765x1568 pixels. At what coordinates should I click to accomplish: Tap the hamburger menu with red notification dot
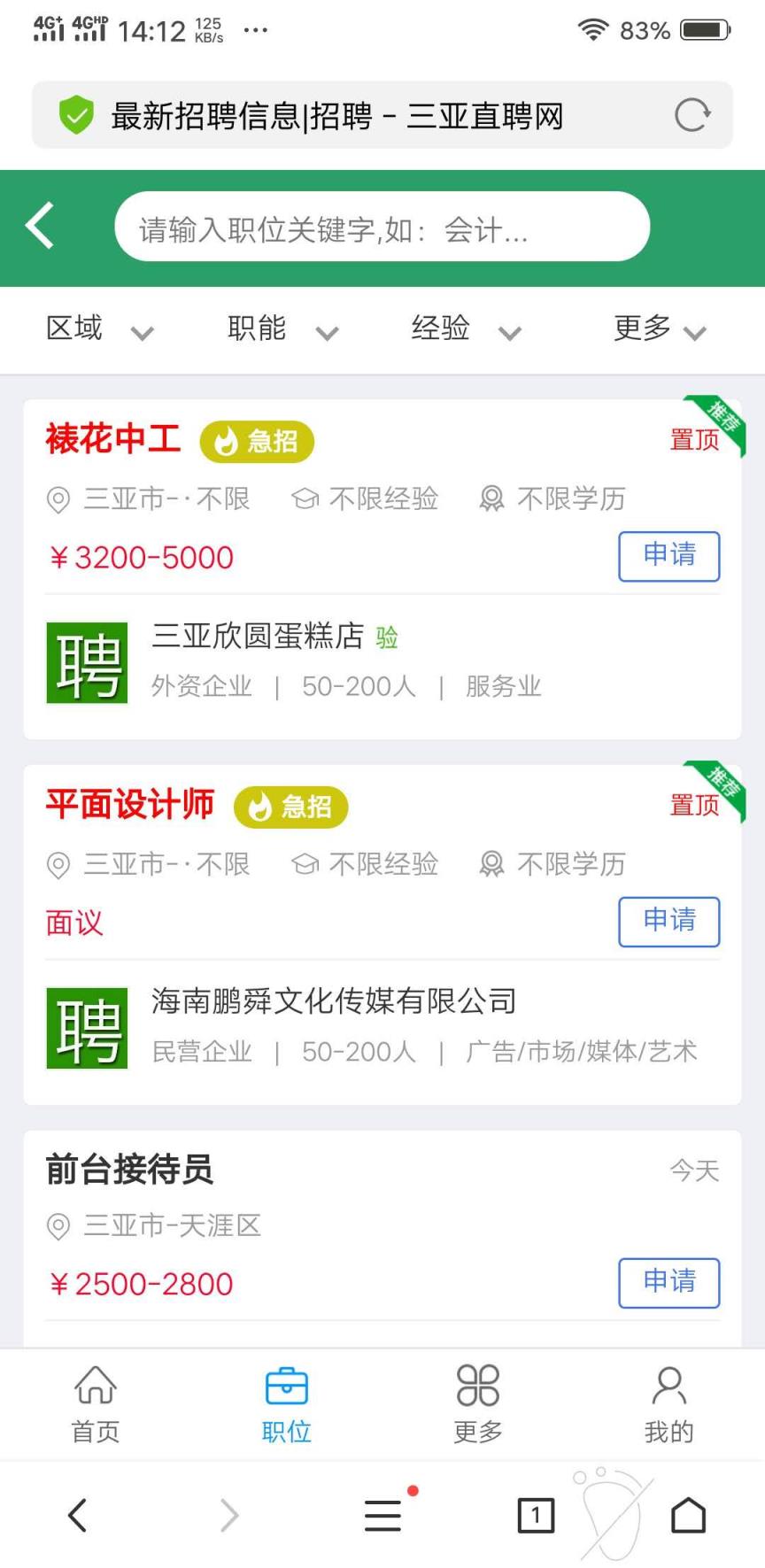pos(382,1516)
